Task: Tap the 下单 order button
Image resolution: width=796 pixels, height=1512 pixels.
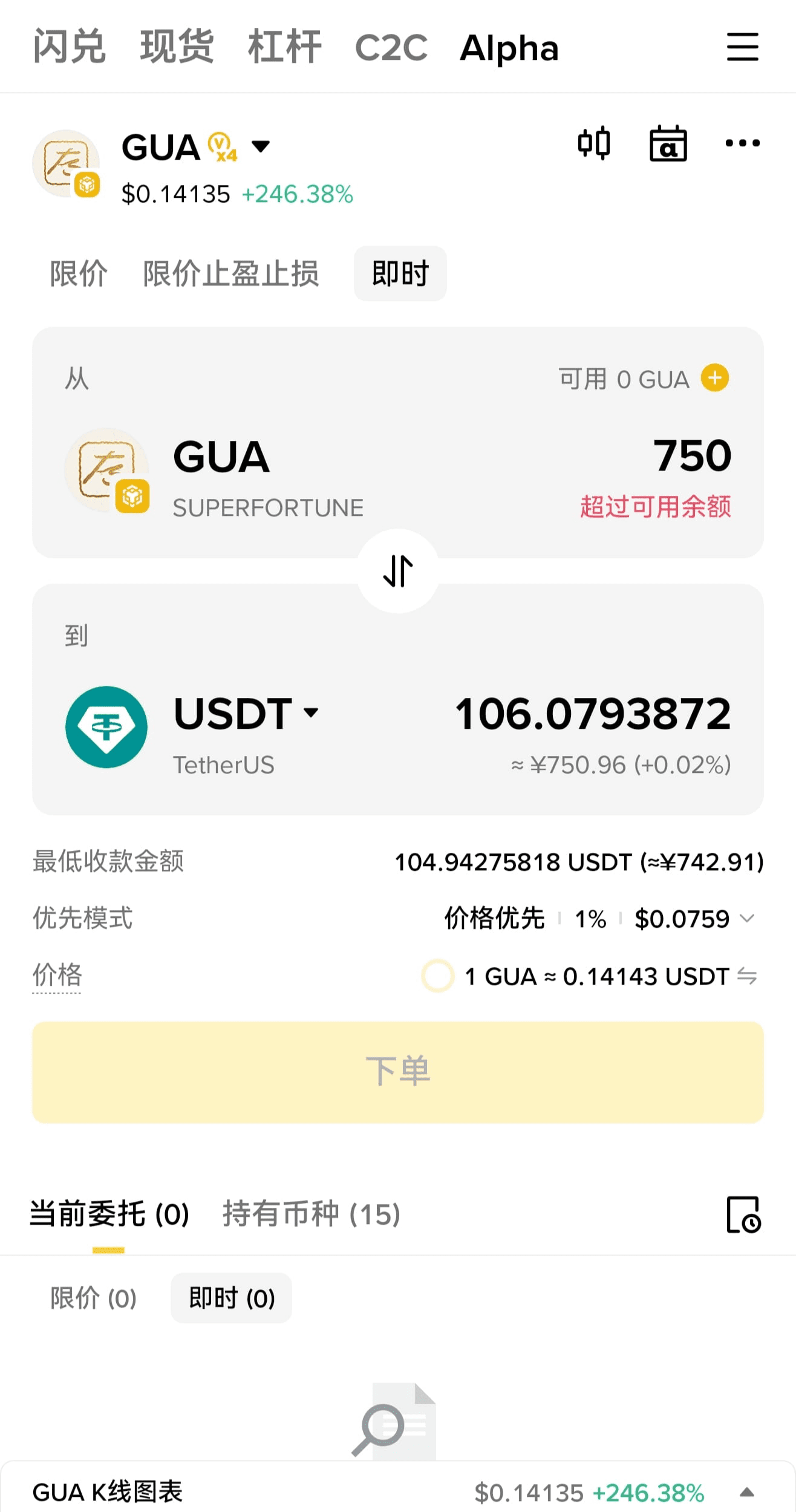Action: click(x=398, y=1072)
